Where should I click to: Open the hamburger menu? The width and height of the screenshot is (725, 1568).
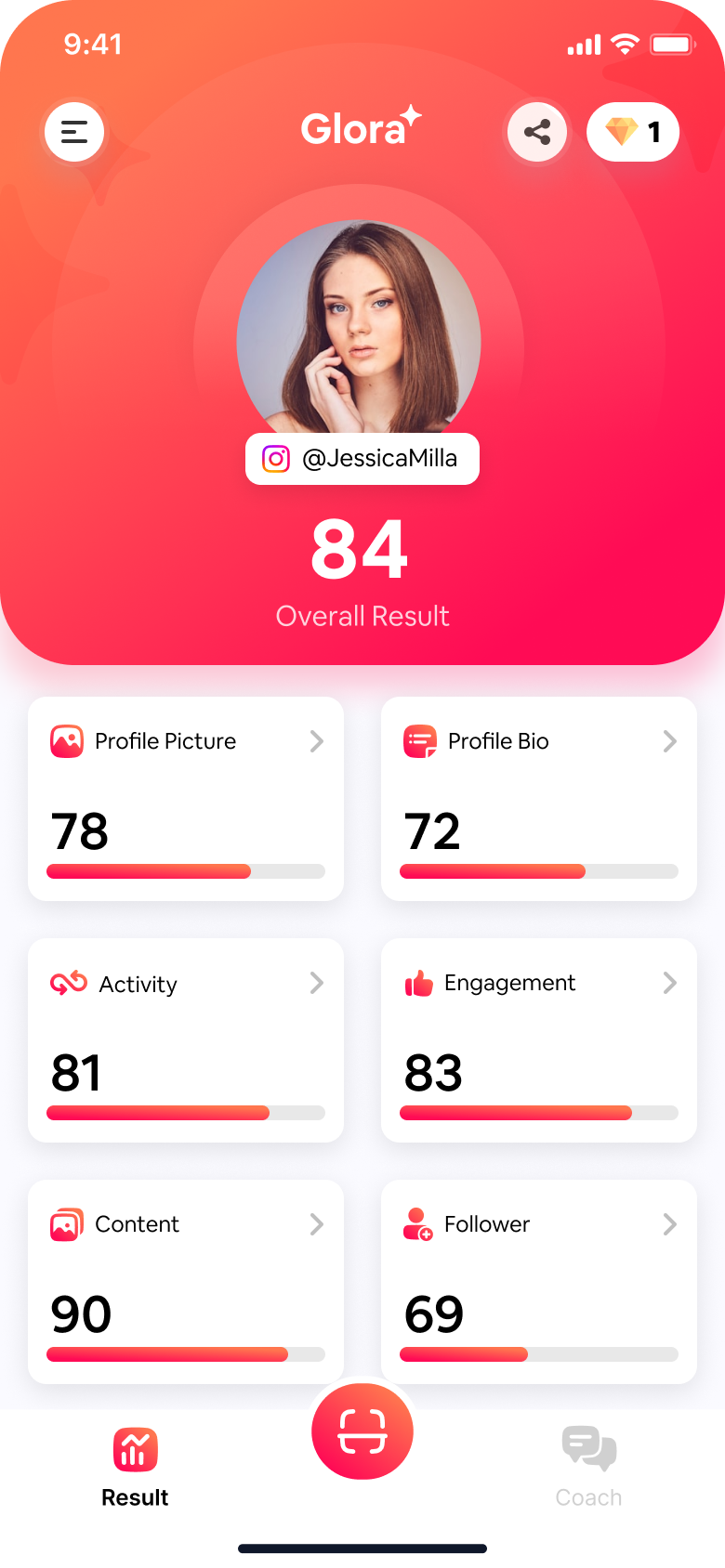tap(74, 132)
